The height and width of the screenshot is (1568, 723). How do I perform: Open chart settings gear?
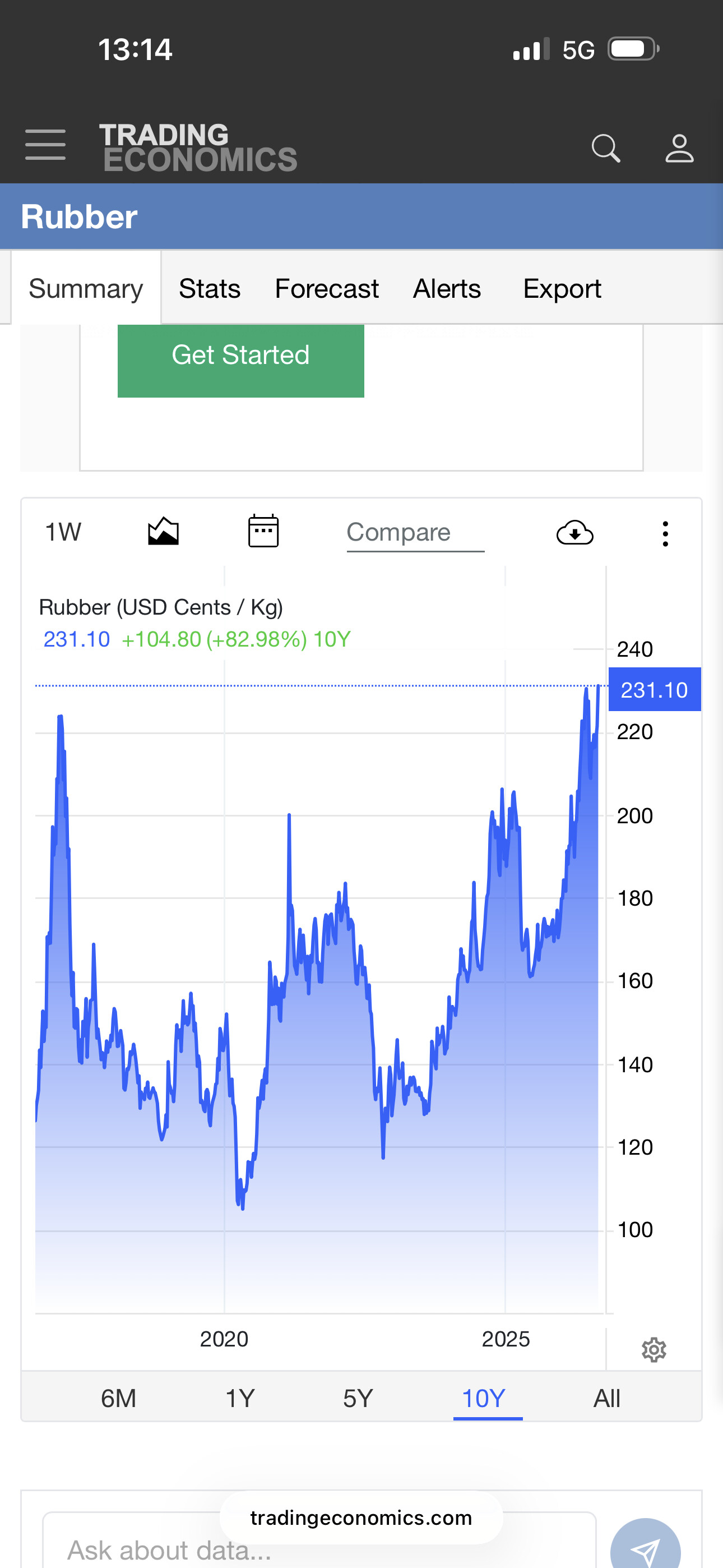654,1349
